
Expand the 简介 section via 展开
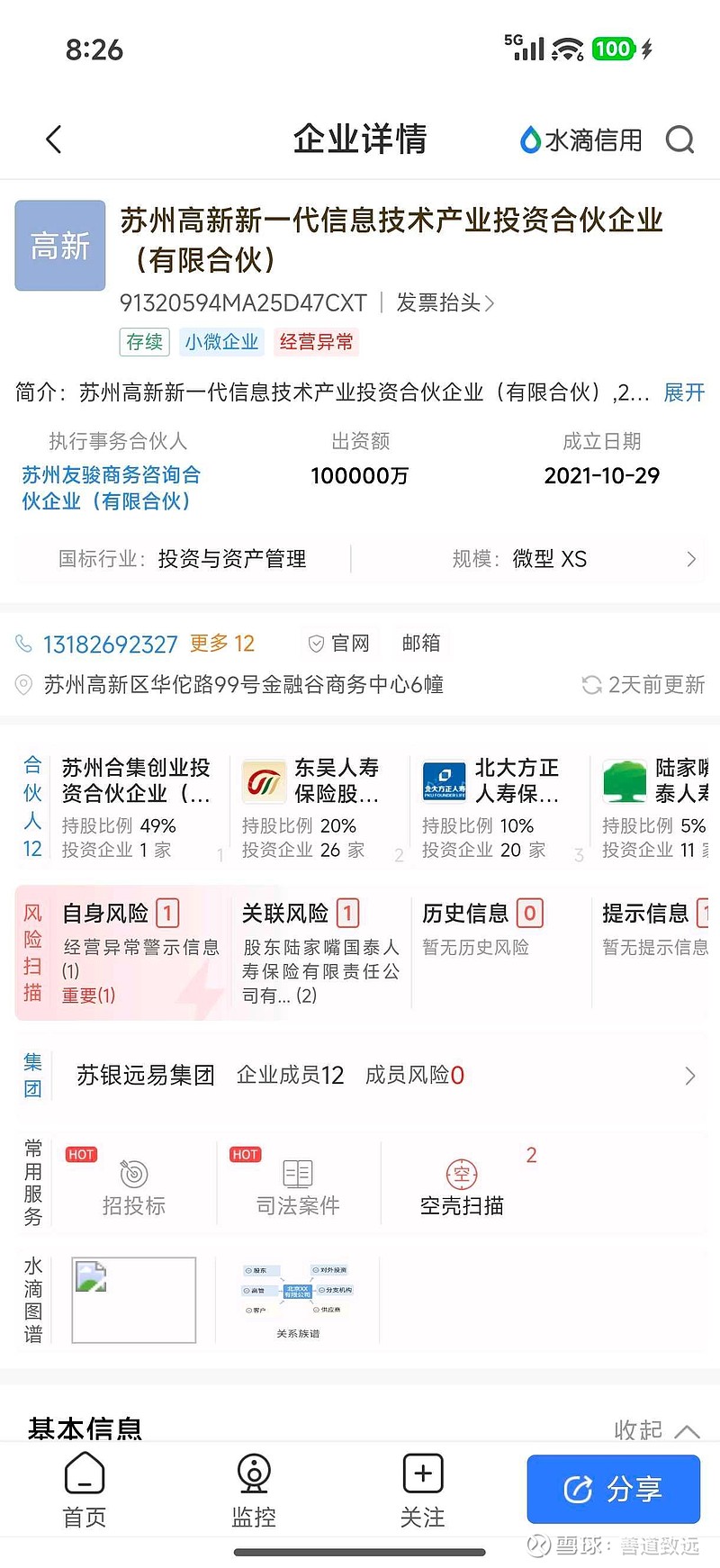pos(685,393)
